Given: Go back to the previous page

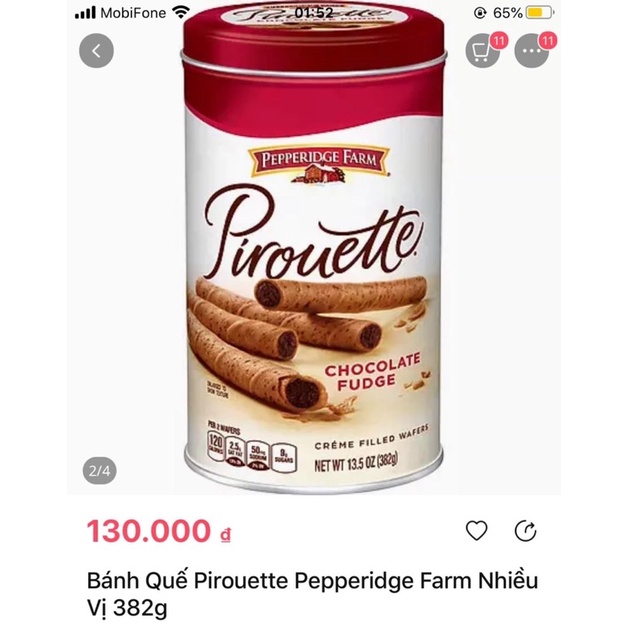Looking at the screenshot, I should [x=96, y=50].
